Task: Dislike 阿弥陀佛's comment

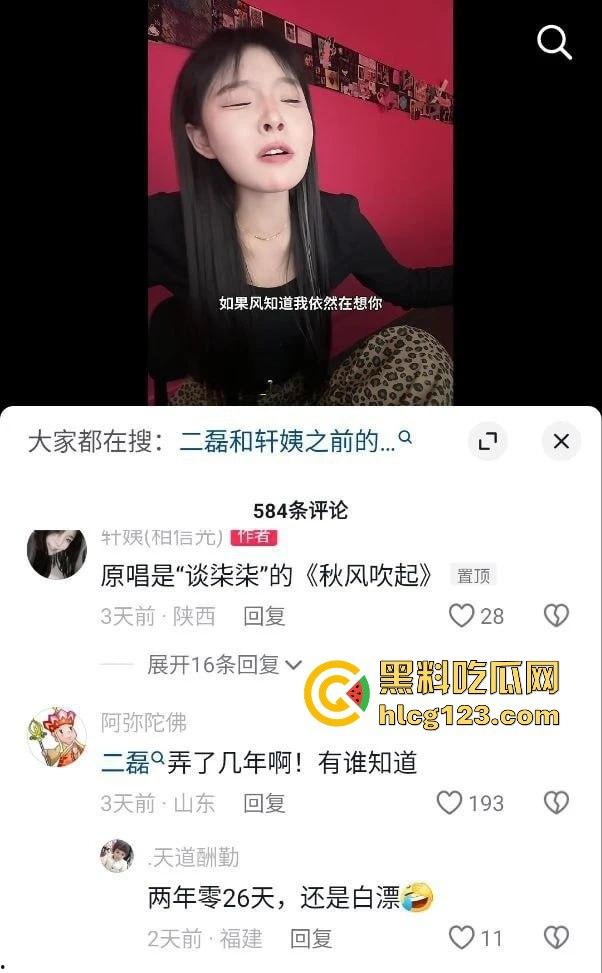Action: tap(556, 803)
